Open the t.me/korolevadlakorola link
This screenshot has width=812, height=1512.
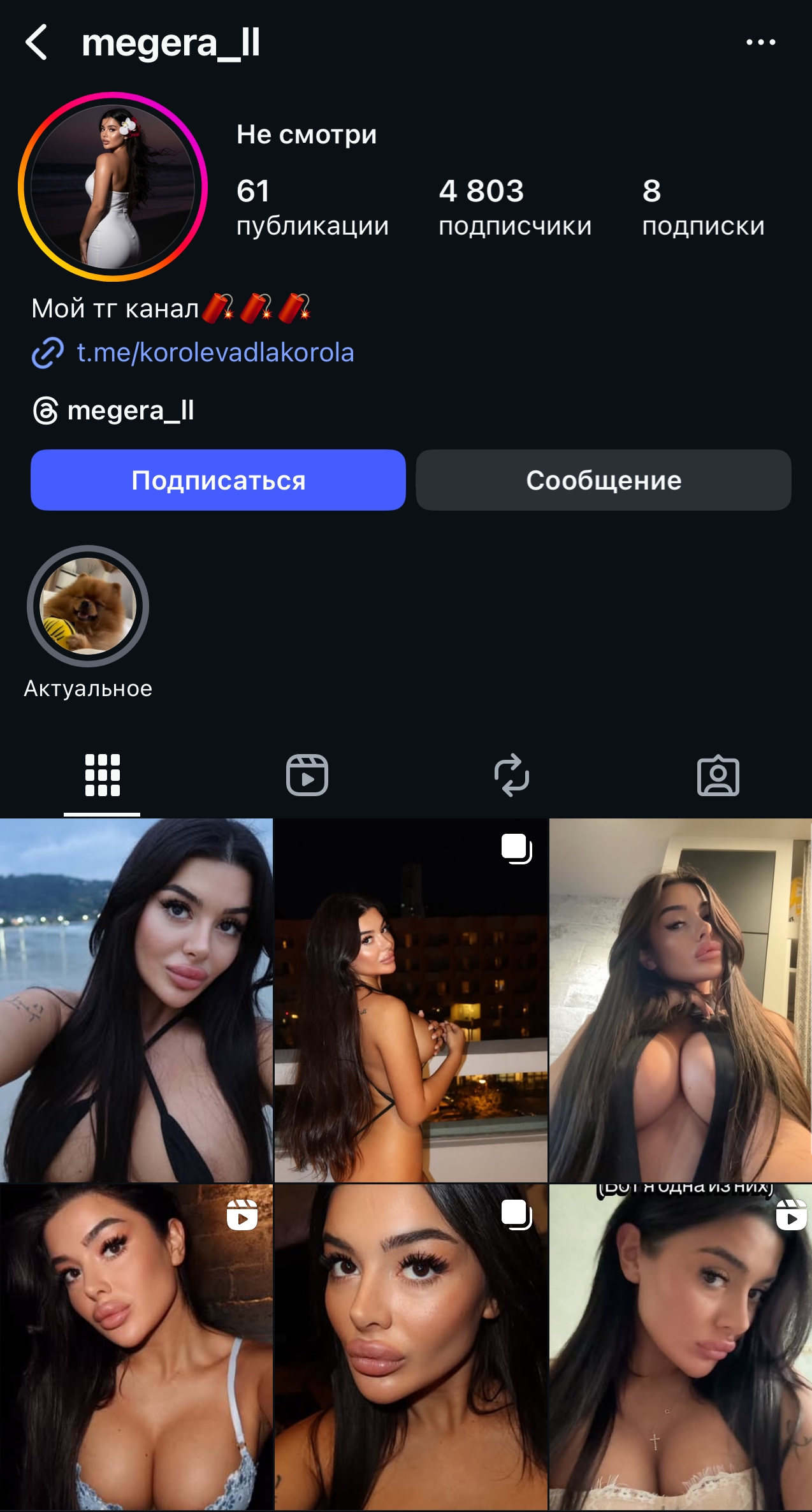click(x=215, y=353)
